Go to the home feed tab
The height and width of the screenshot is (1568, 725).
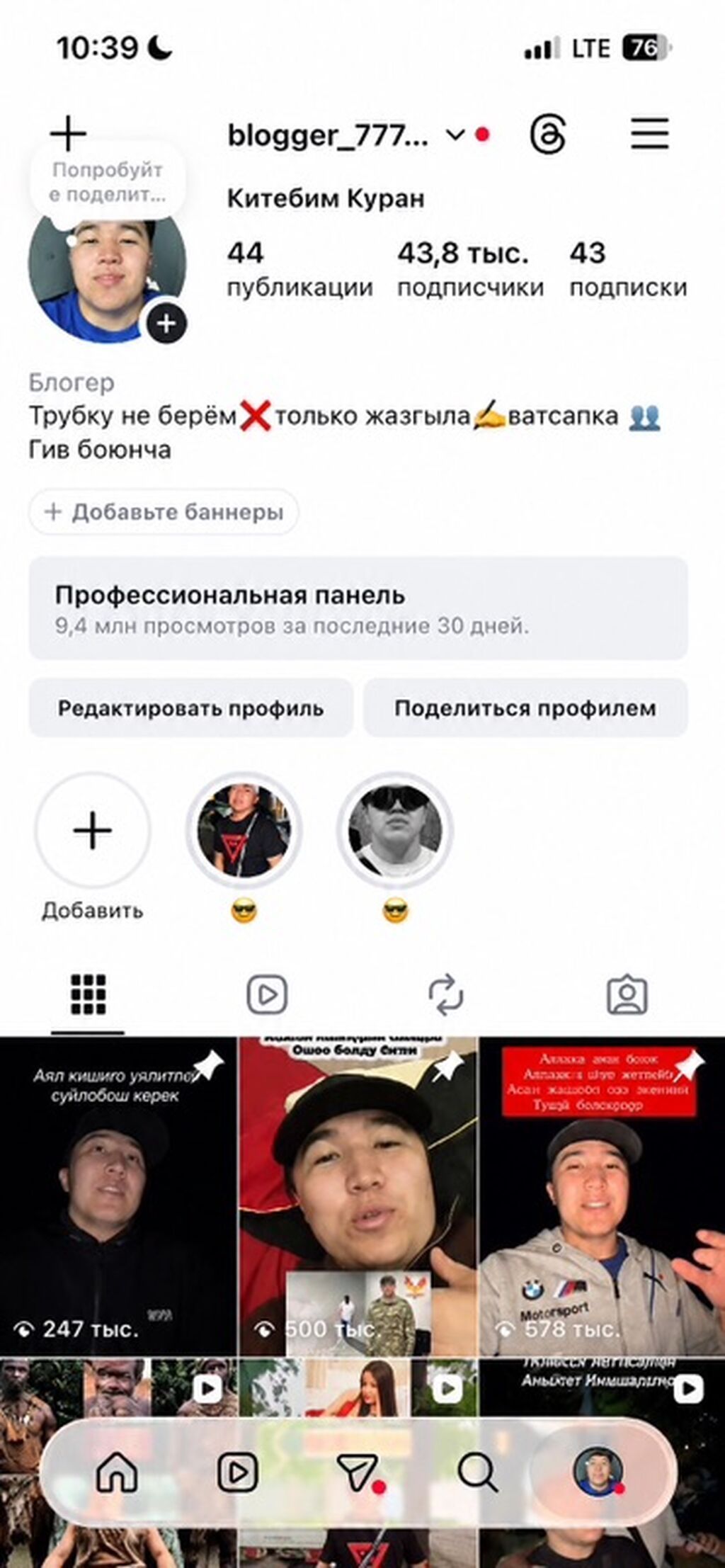(x=117, y=1472)
